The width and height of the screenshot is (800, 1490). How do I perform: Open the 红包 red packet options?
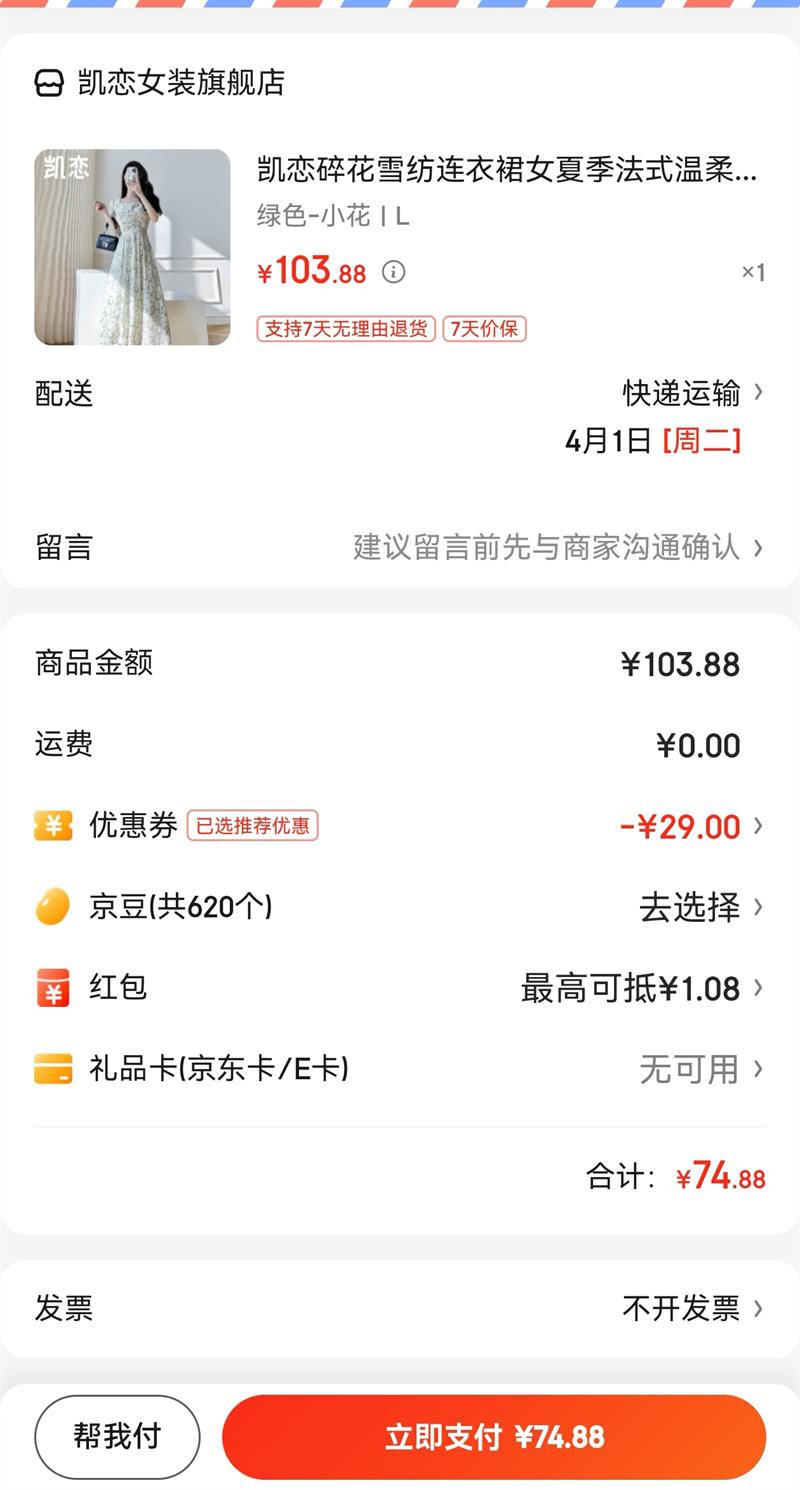[640, 989]
